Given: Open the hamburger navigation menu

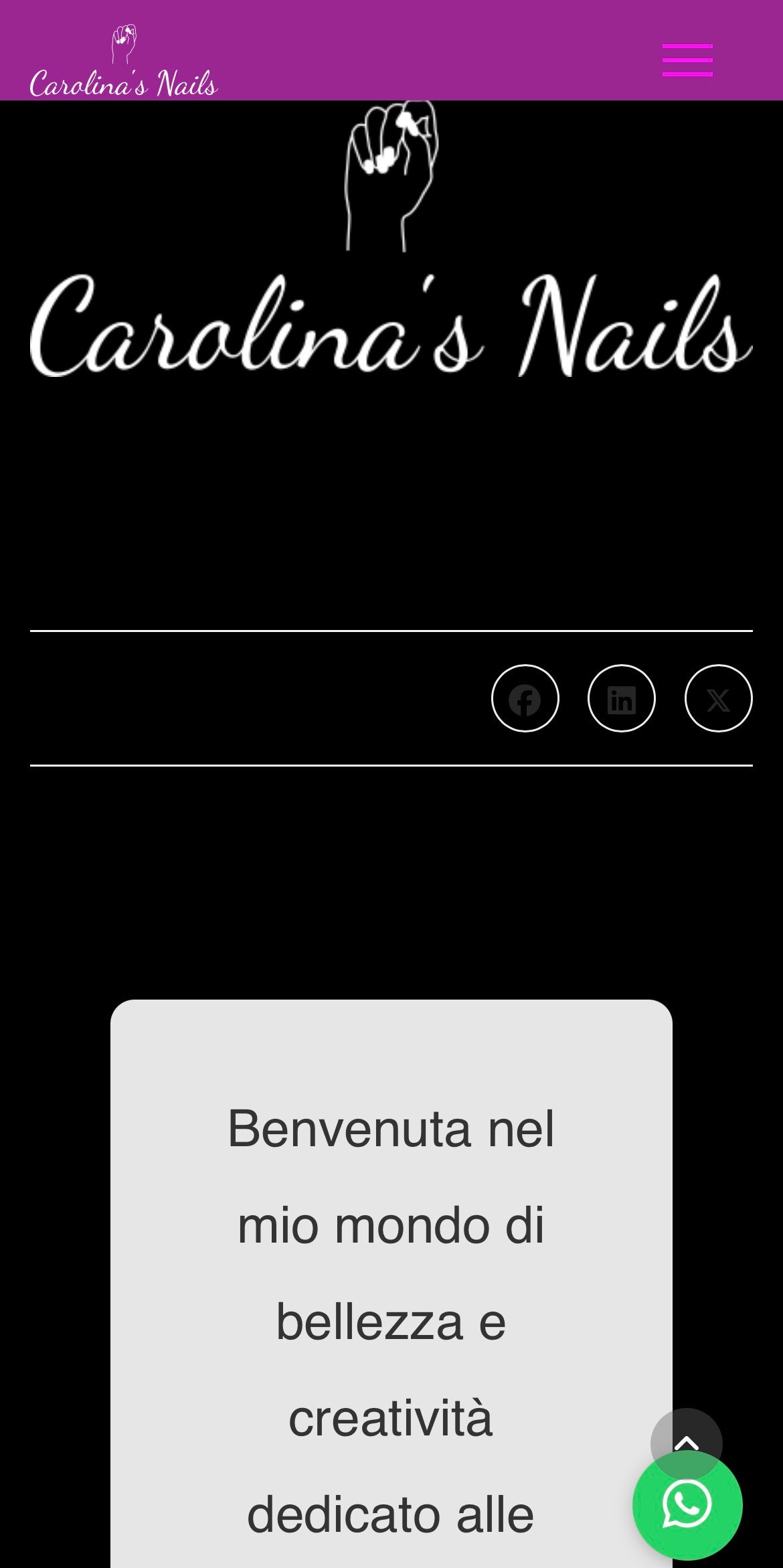Looking at the screenshot, I should pyautogui.click(x=687, y=60).
